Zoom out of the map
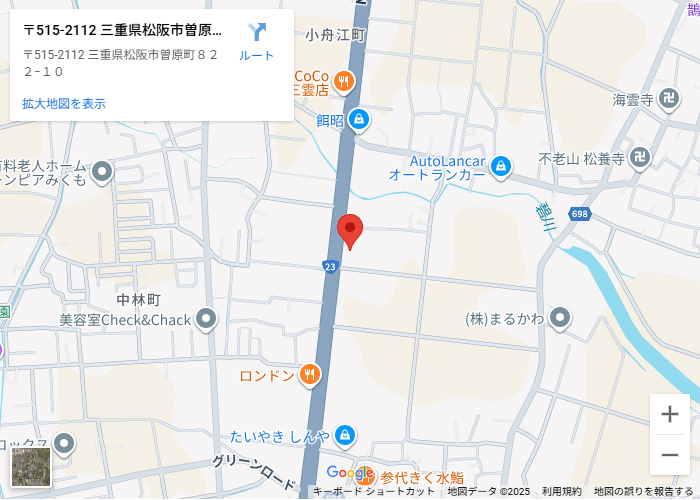700x500 pixels. (x=669, y=455)
